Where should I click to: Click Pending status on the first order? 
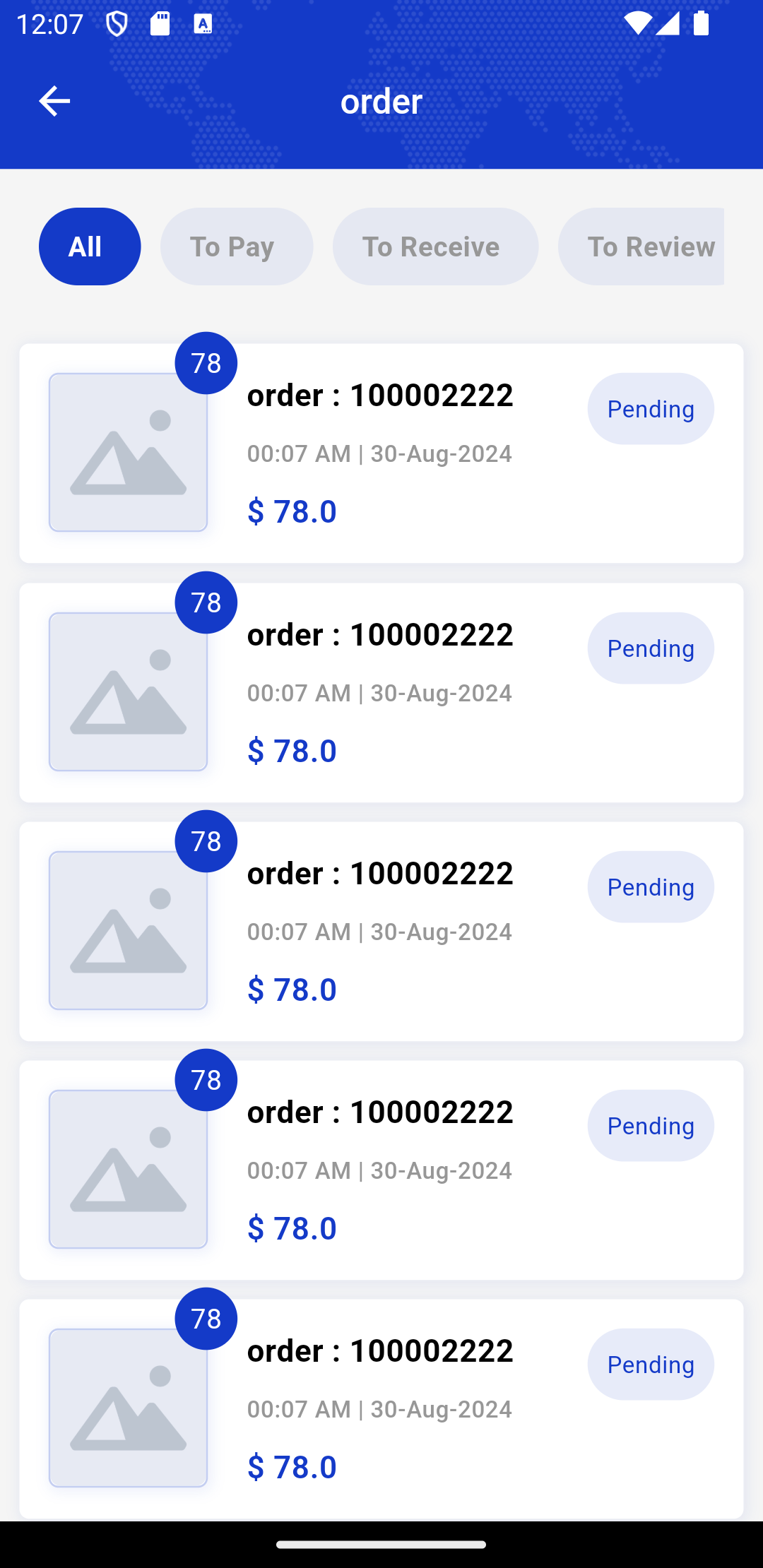650,408
